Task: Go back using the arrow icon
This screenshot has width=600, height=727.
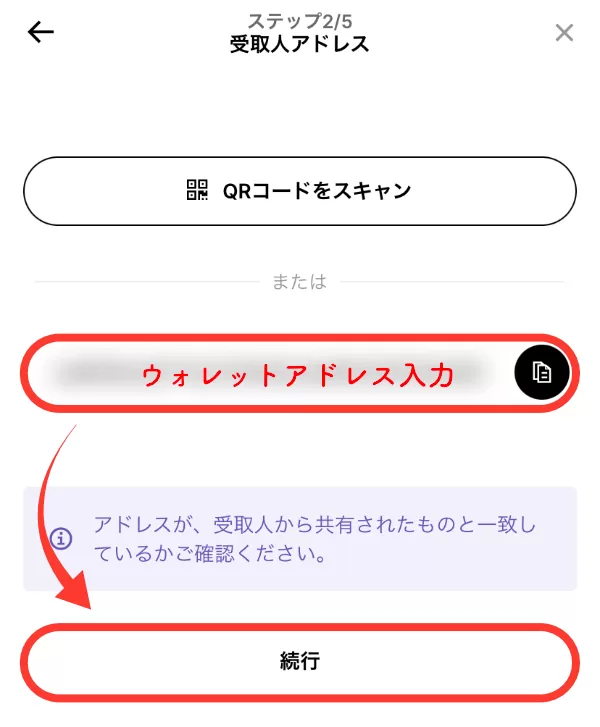Action: coord(41,32)
